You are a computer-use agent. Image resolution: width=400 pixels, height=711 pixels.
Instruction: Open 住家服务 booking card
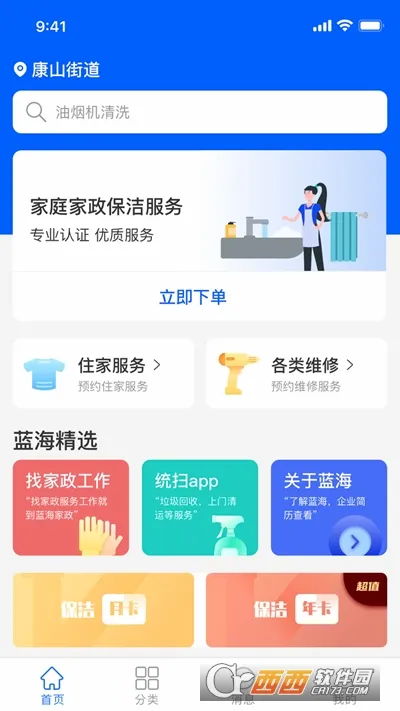(x=103, y=374)
